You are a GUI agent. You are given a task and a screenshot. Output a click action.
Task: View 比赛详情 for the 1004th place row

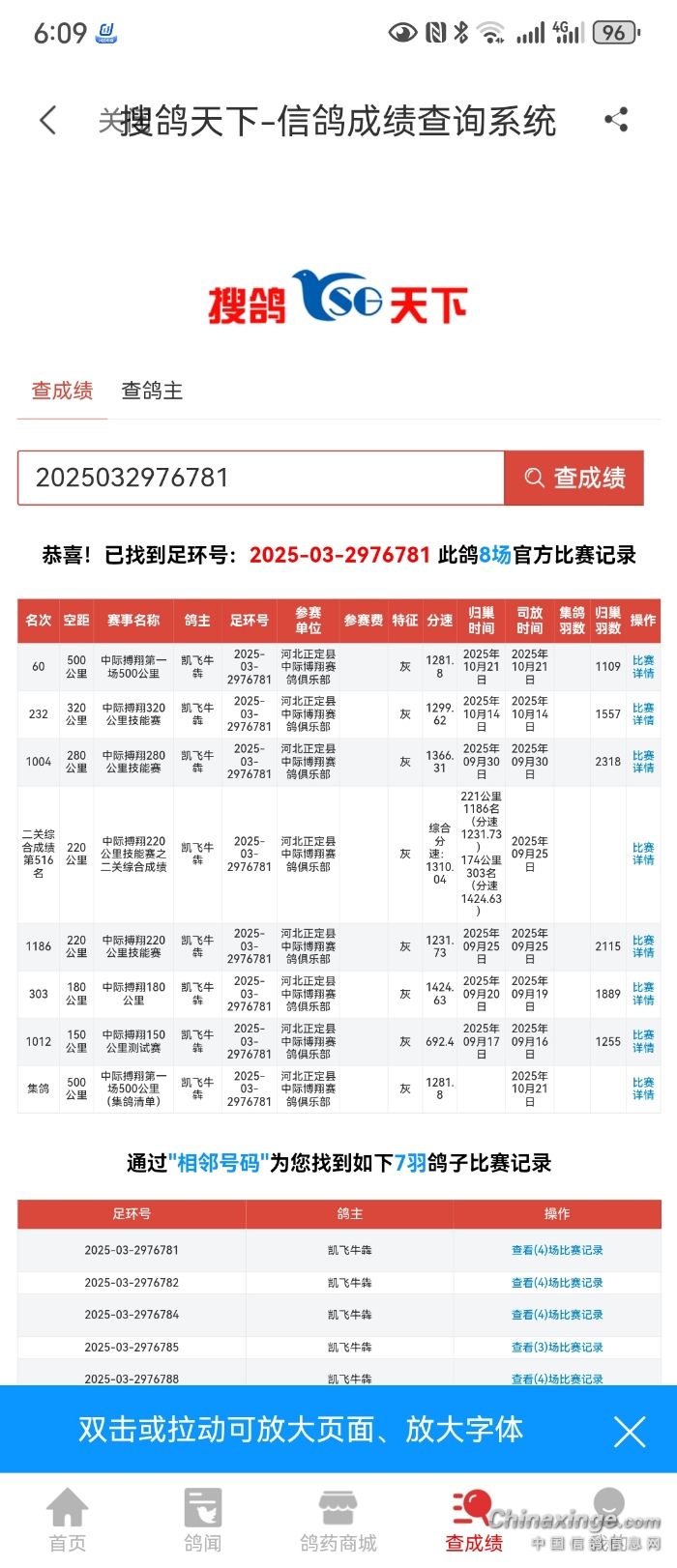(x=643, y=761)
